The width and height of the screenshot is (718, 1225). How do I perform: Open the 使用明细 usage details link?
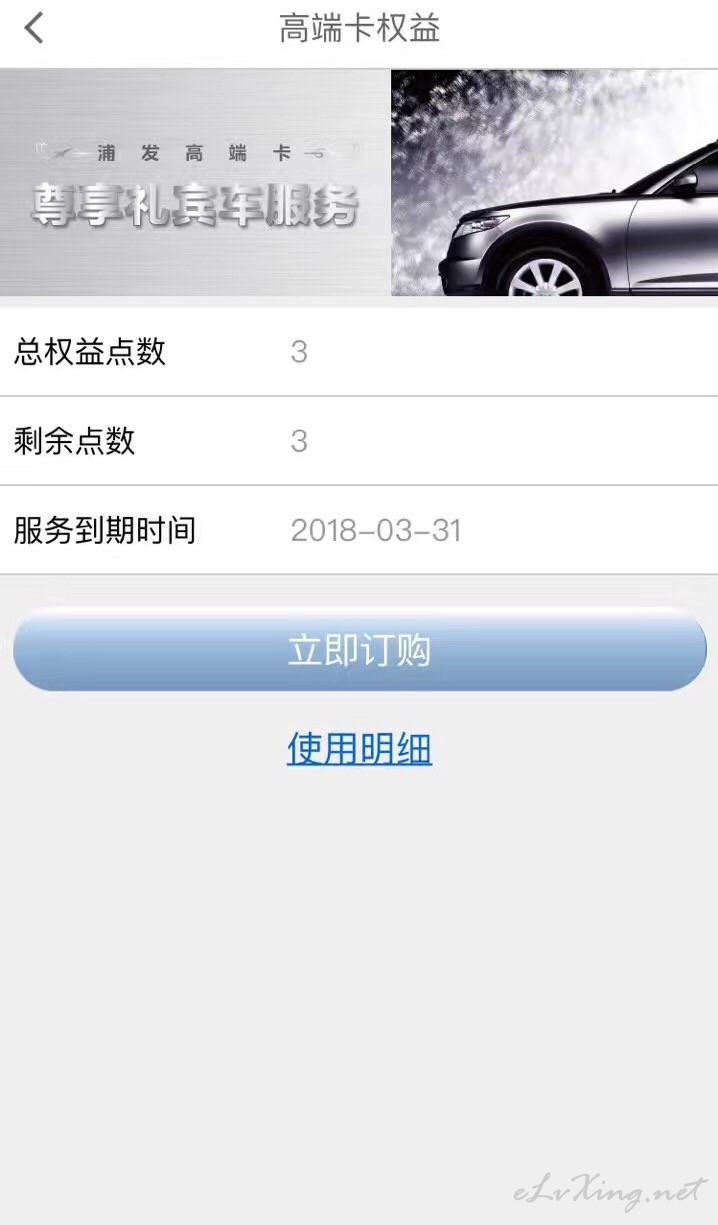pyautogui.click(x=359, y=748)
